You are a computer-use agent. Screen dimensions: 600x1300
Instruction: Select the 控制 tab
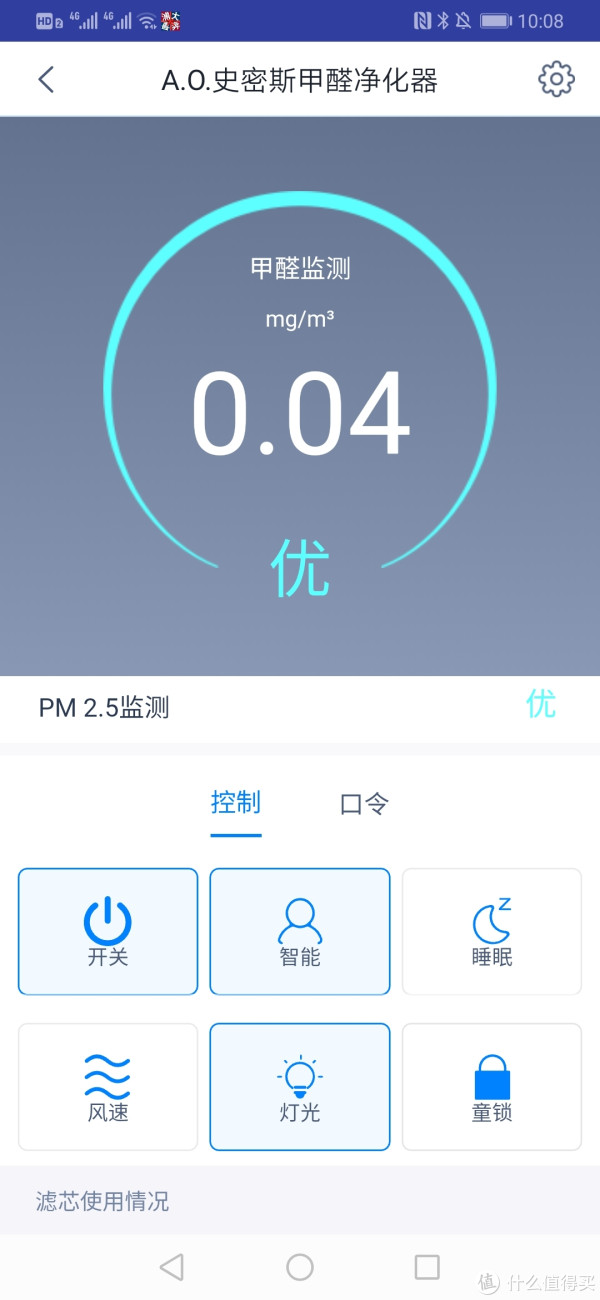236,802
